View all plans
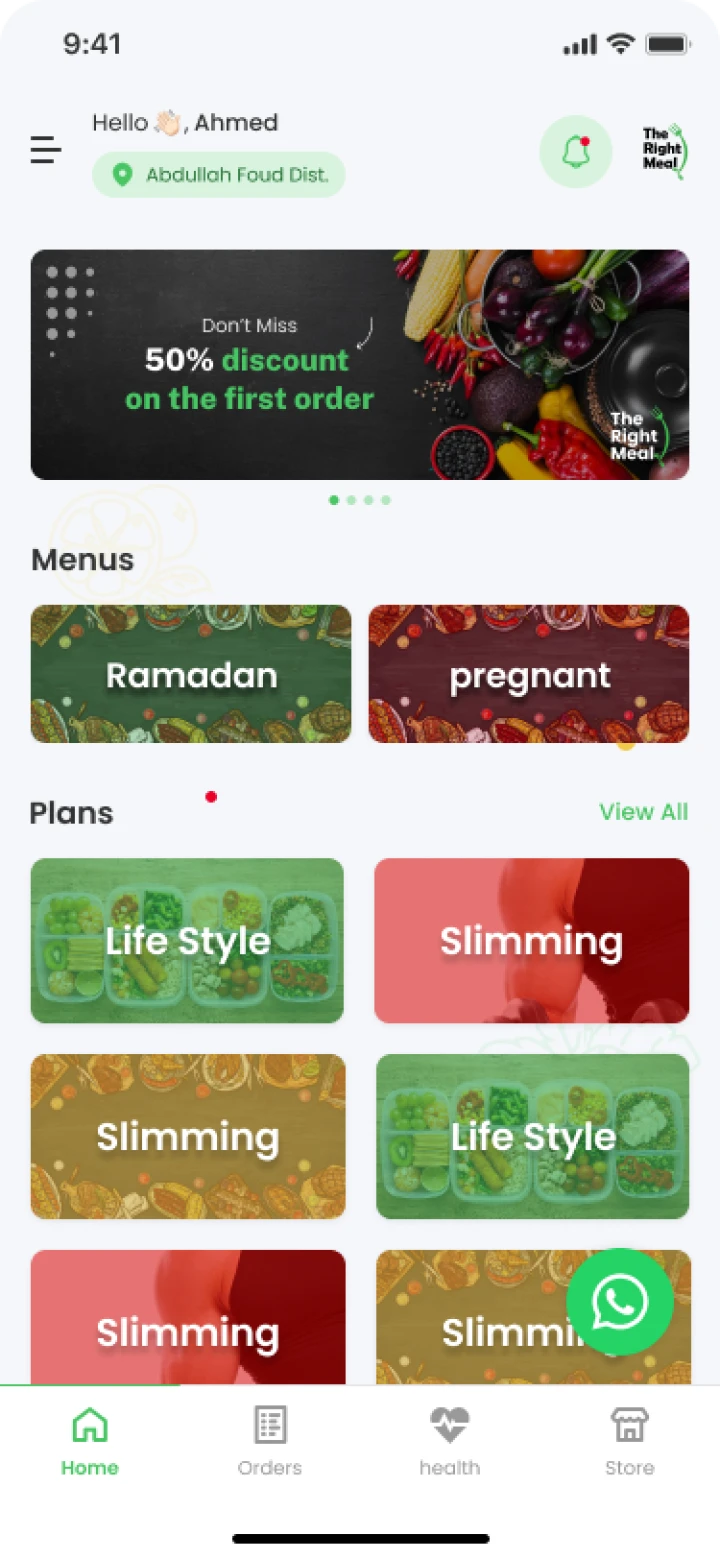Viewport: 720px width, 1559px height. click(x=643, y=811)
